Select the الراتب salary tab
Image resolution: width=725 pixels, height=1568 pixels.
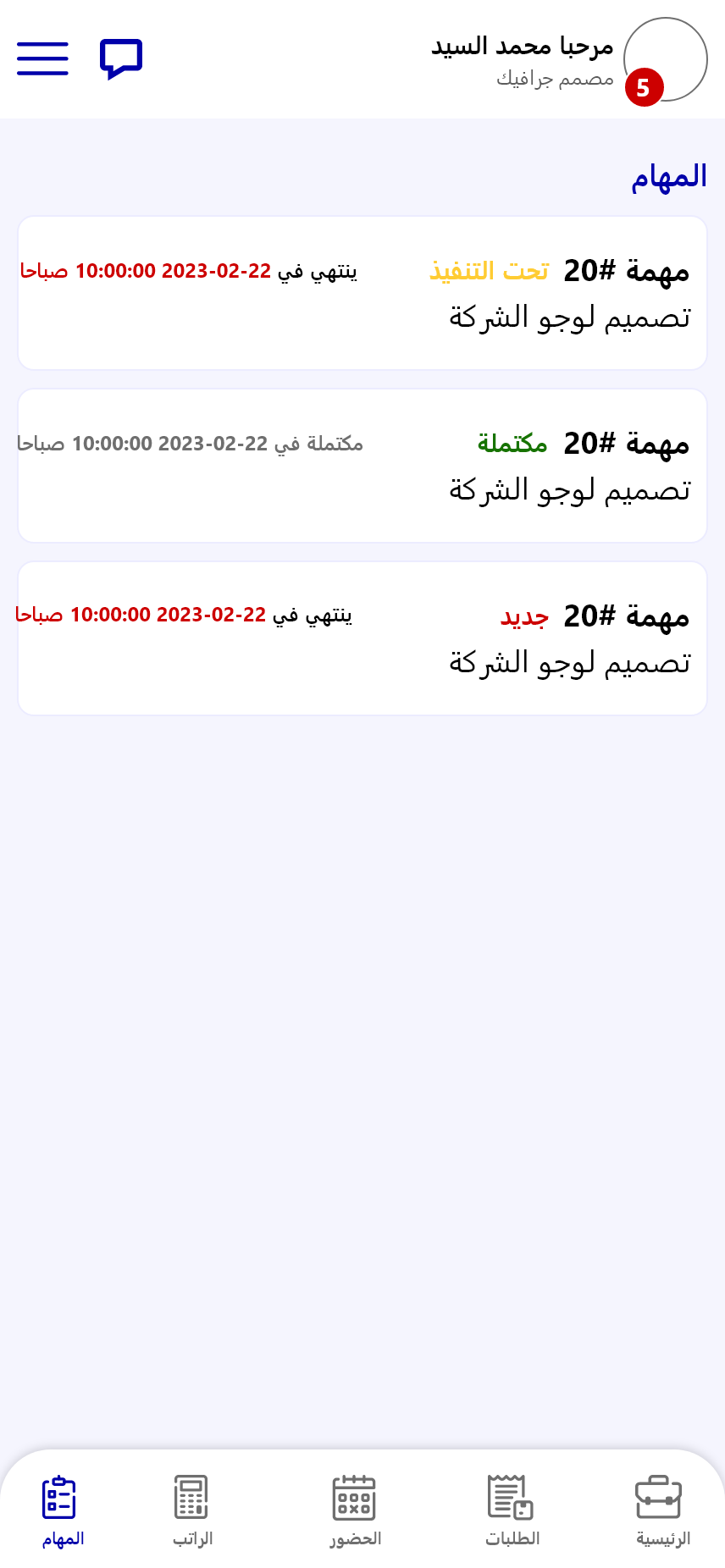tap(191, 1510)
